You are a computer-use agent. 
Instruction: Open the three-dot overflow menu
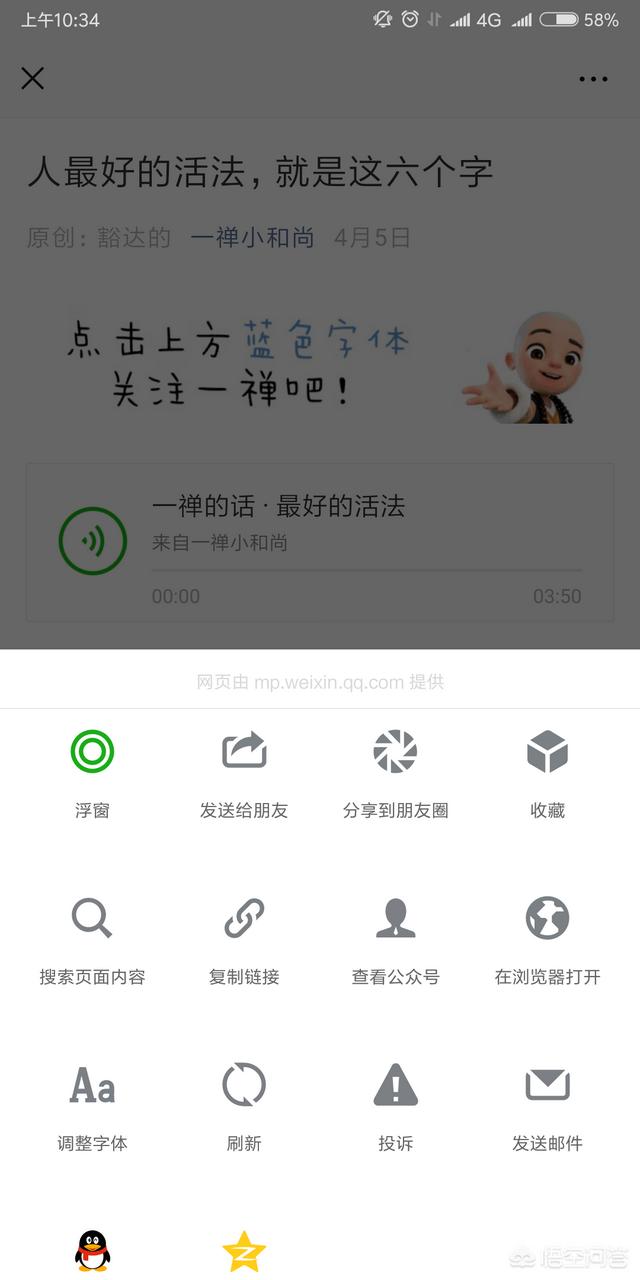pyautogui.click(x=593, y=79)
